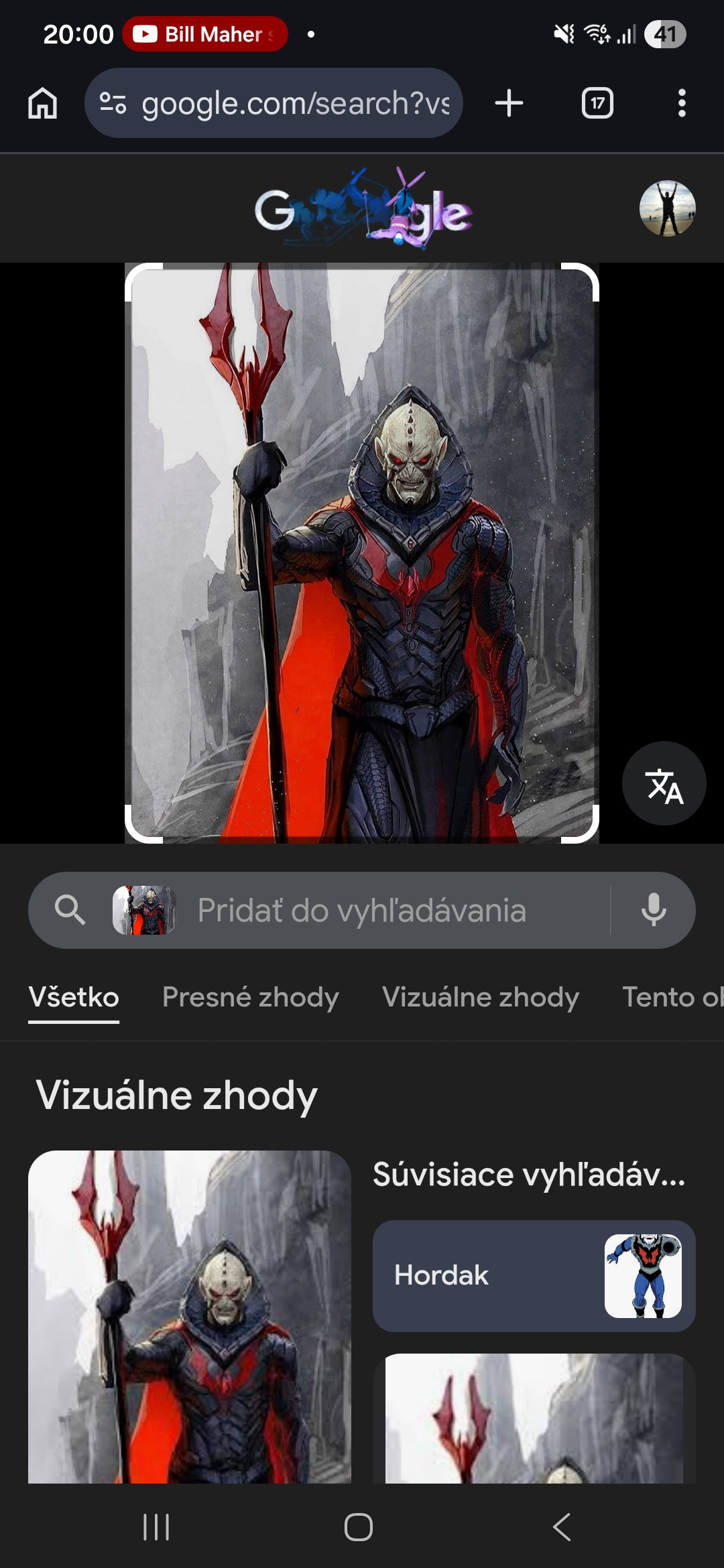The image size is (724, 1568).
Task: Go back using the system navigation button
Action: click(562, 1527)
